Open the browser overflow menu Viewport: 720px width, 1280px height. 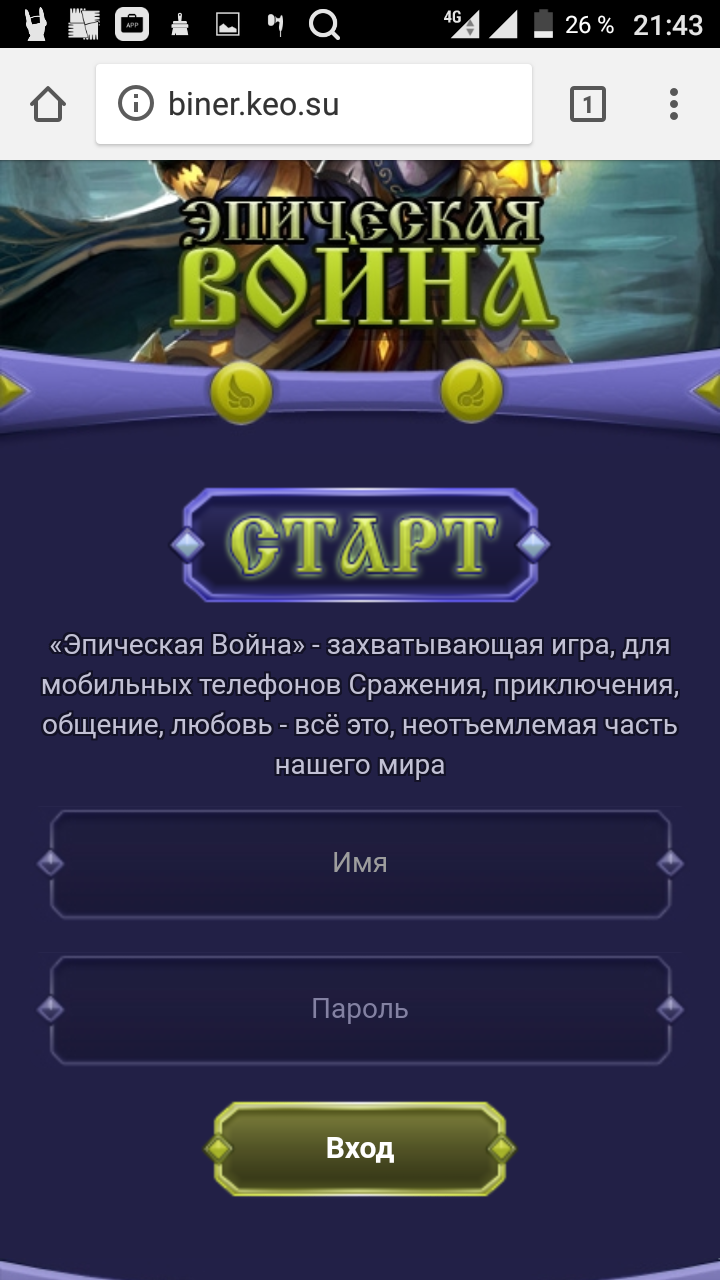click(x=673, y=104)
